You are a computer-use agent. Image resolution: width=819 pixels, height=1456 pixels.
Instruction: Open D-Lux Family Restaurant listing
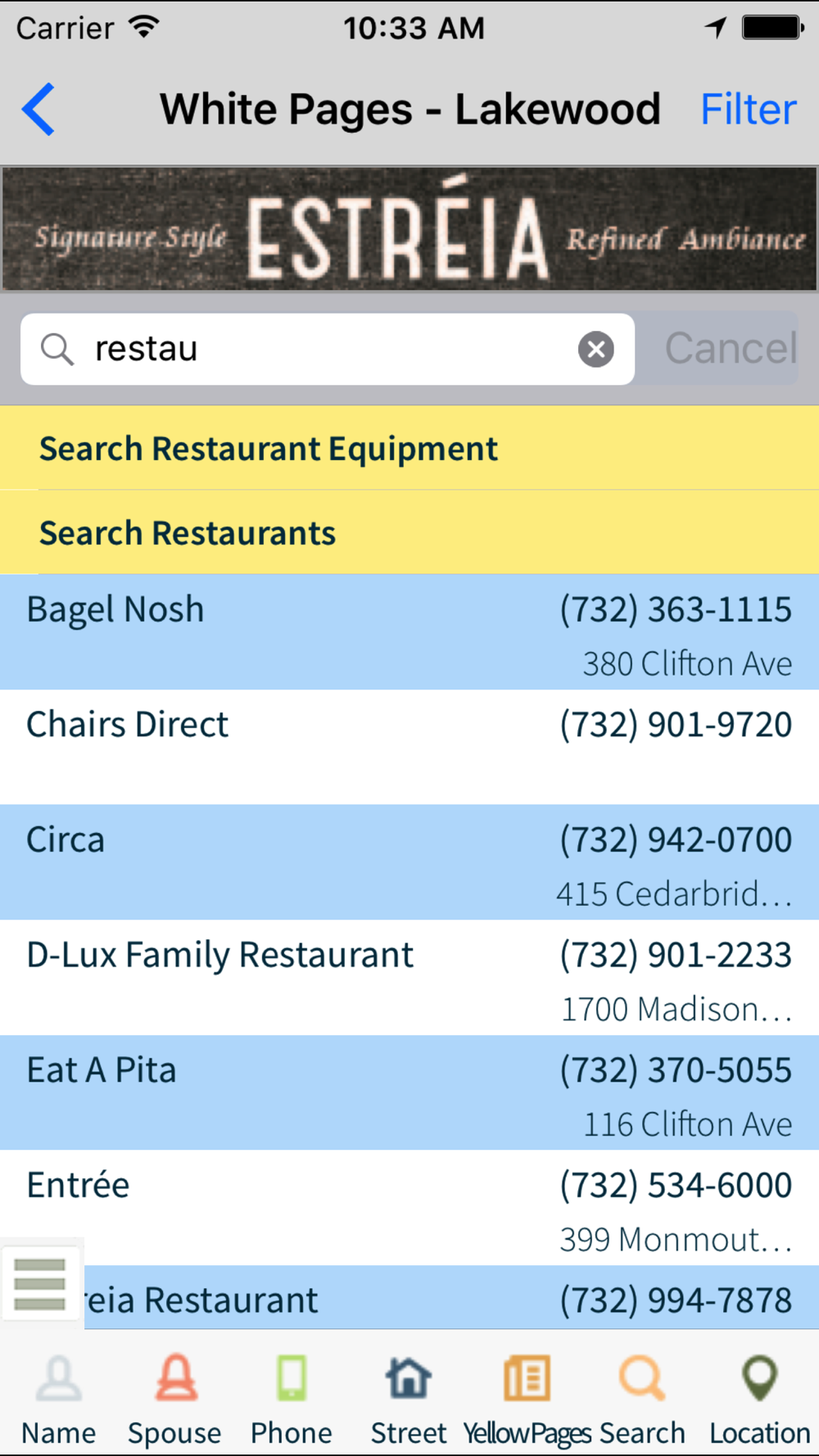click(409, 978)
